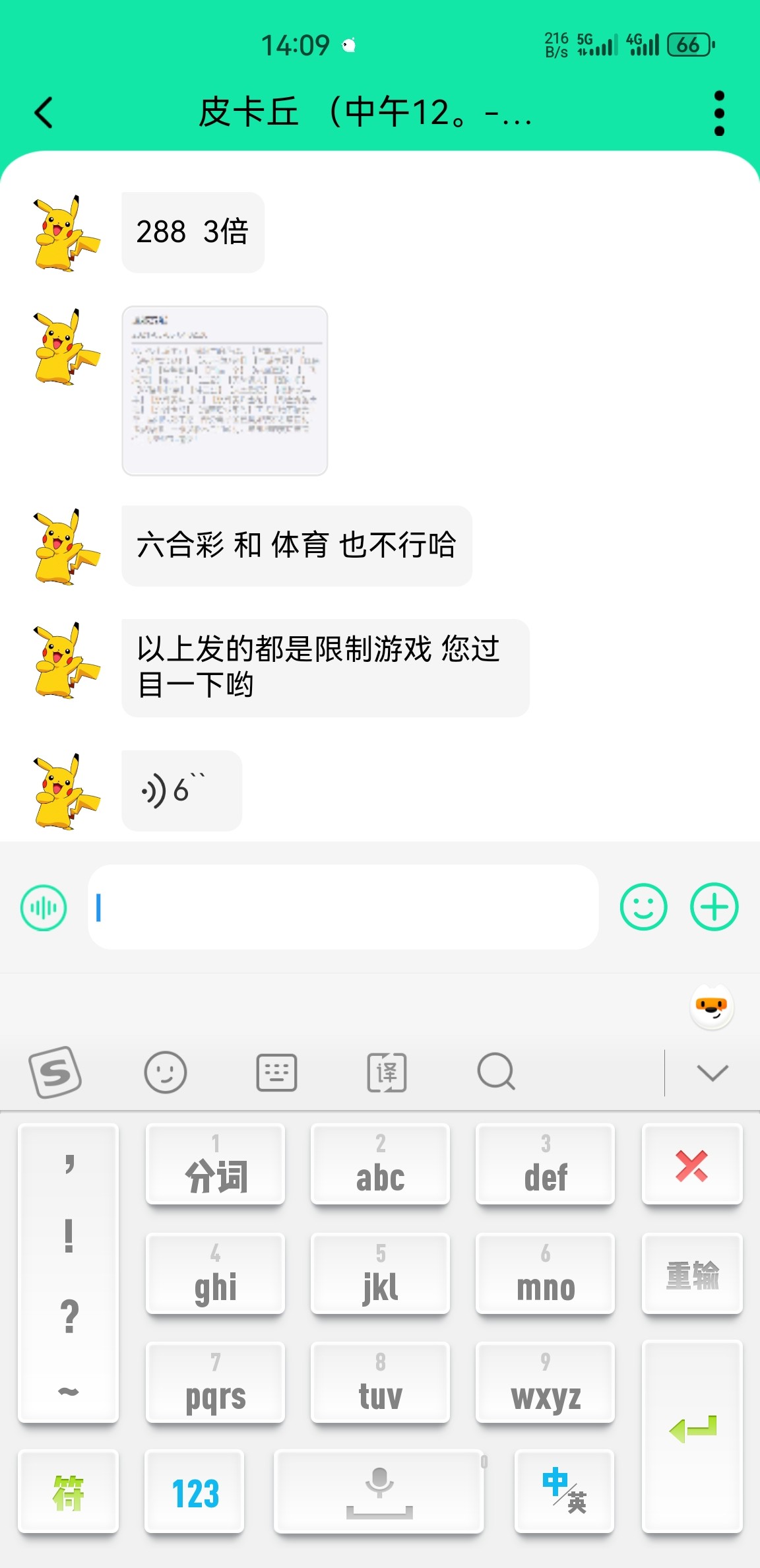Open the three-dot overflow menu
760x1568 pixels.
point(719,113)
